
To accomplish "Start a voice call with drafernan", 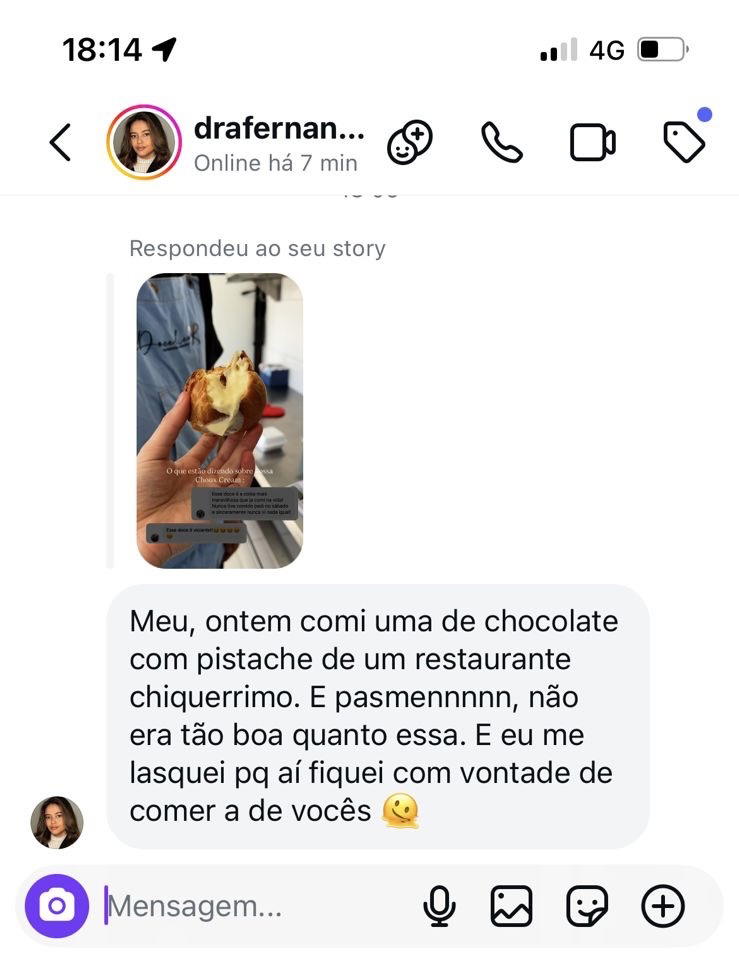I will [x=501, y=143].
